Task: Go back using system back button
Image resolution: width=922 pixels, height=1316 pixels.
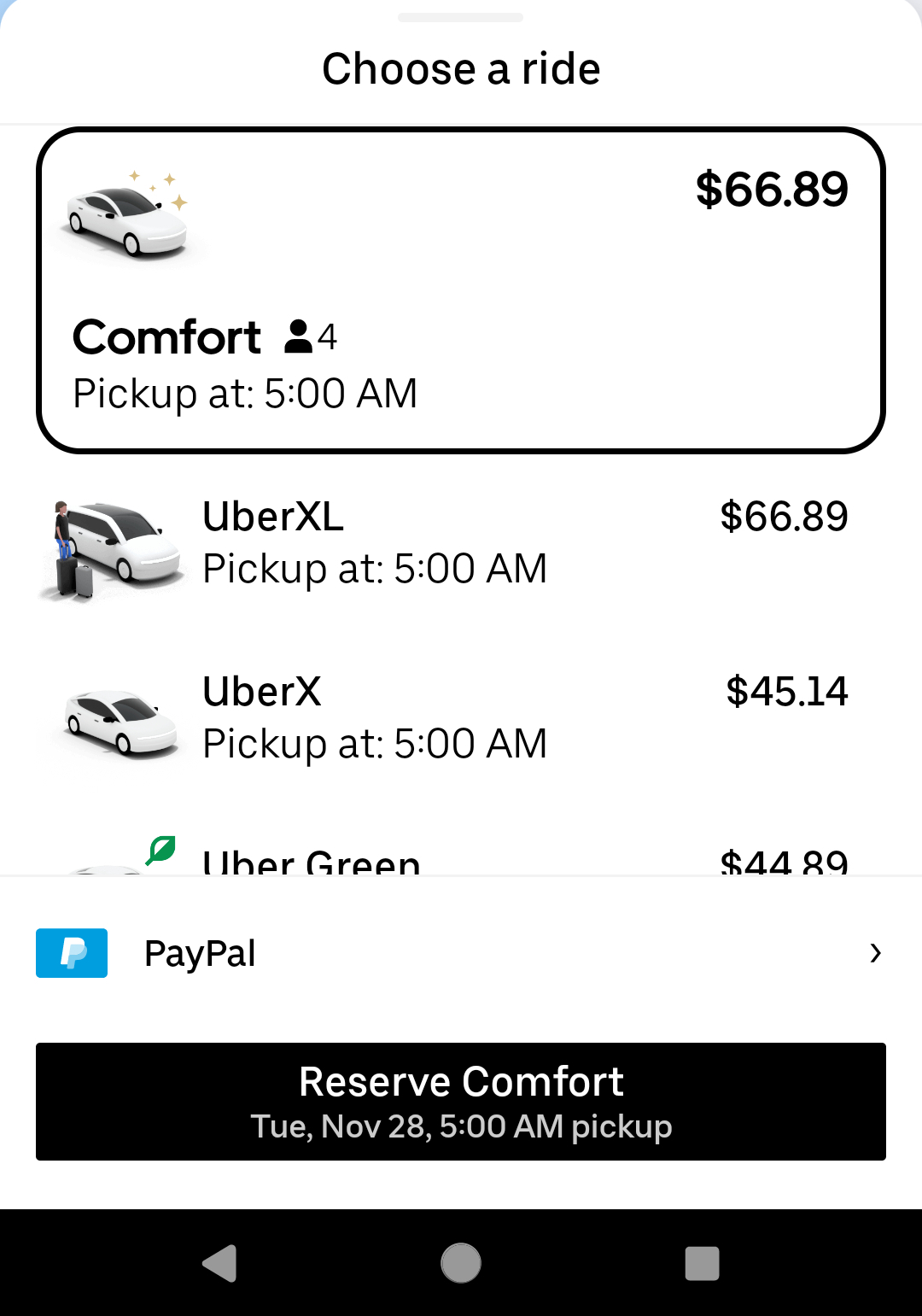Action: pos(220,1263)
